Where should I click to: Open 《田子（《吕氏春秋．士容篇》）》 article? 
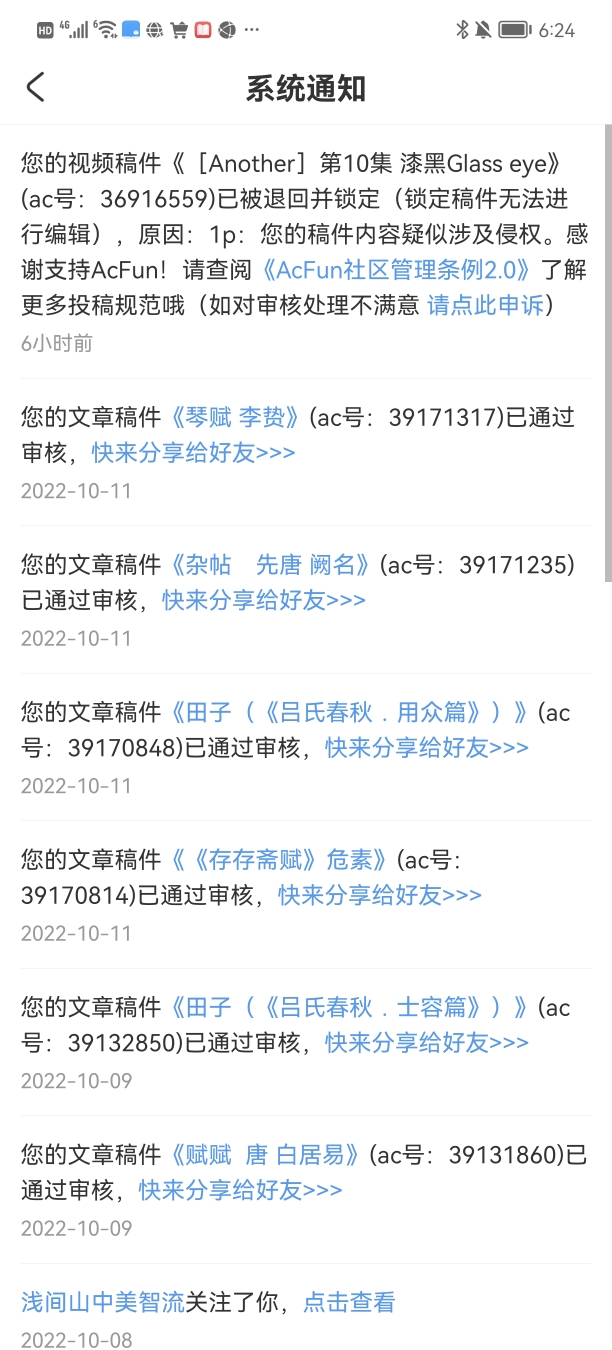(x=348, y=1007)
